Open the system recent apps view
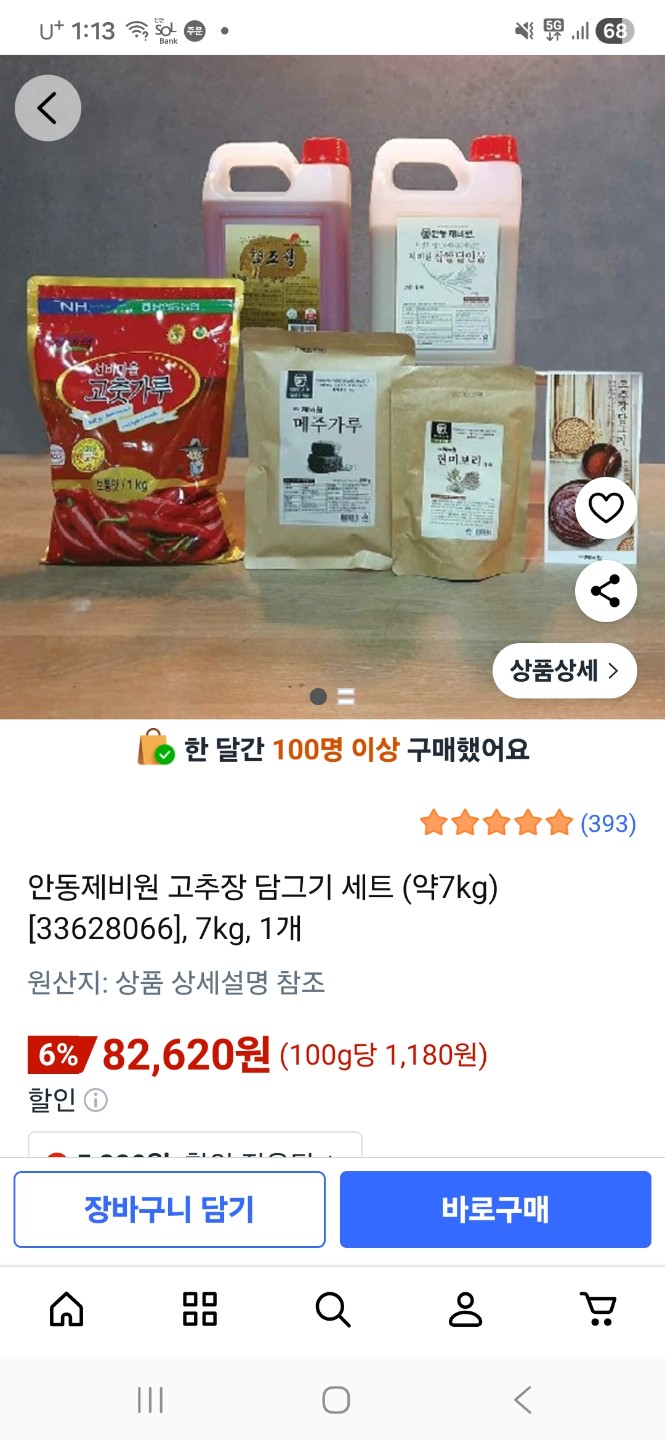Screen dimensions: 665x1440 [150, 1400]
